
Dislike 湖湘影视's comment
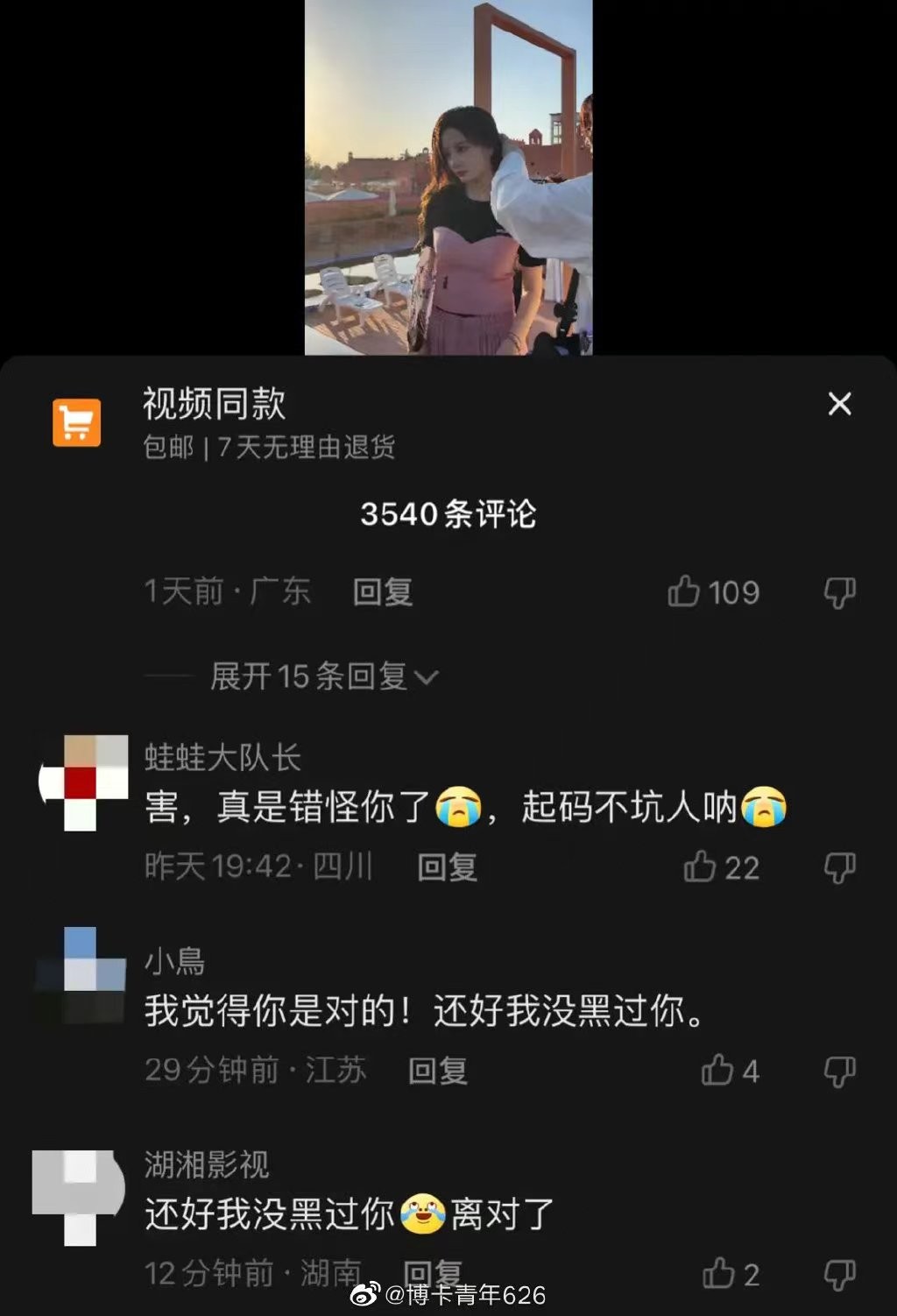(x=839, y=1274)
